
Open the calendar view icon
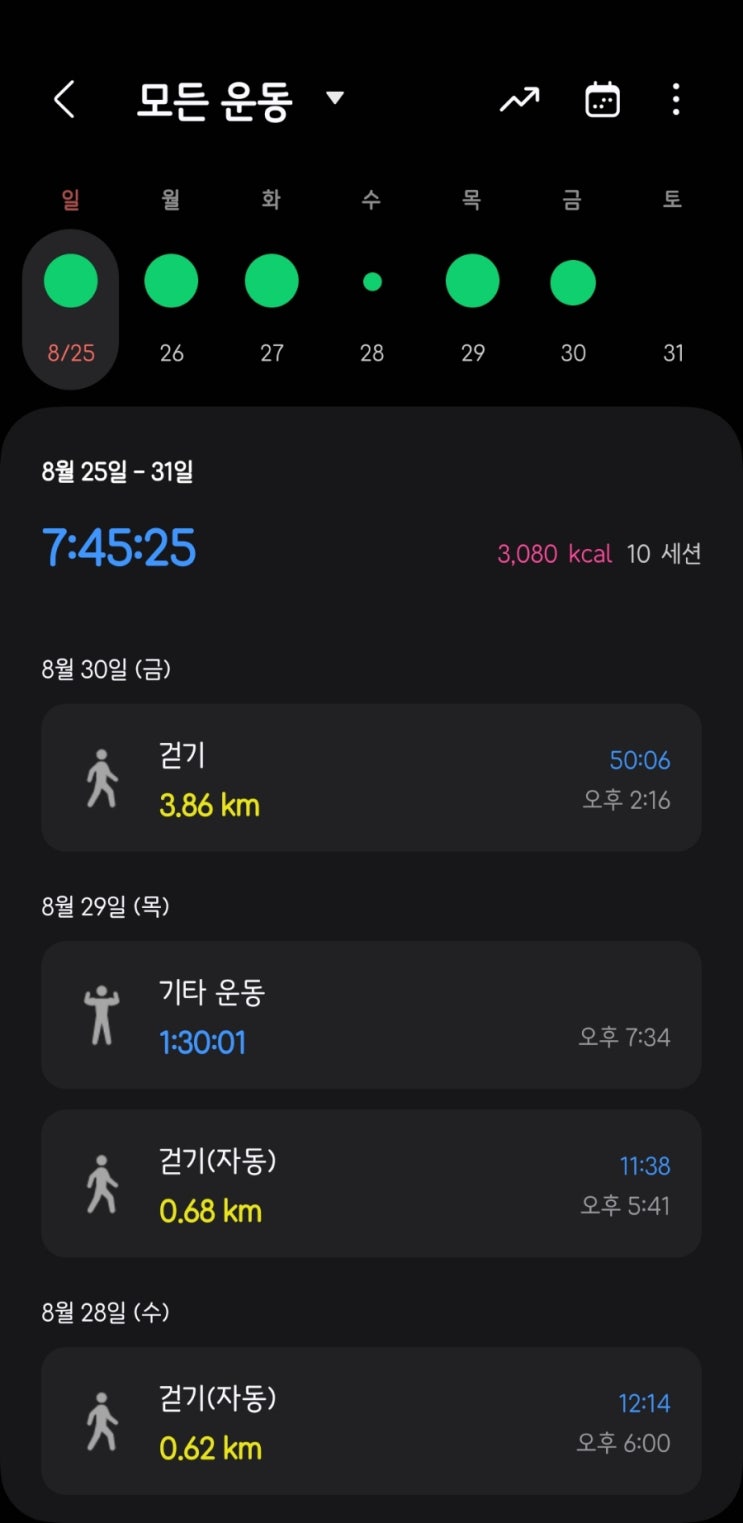point(602,100)
